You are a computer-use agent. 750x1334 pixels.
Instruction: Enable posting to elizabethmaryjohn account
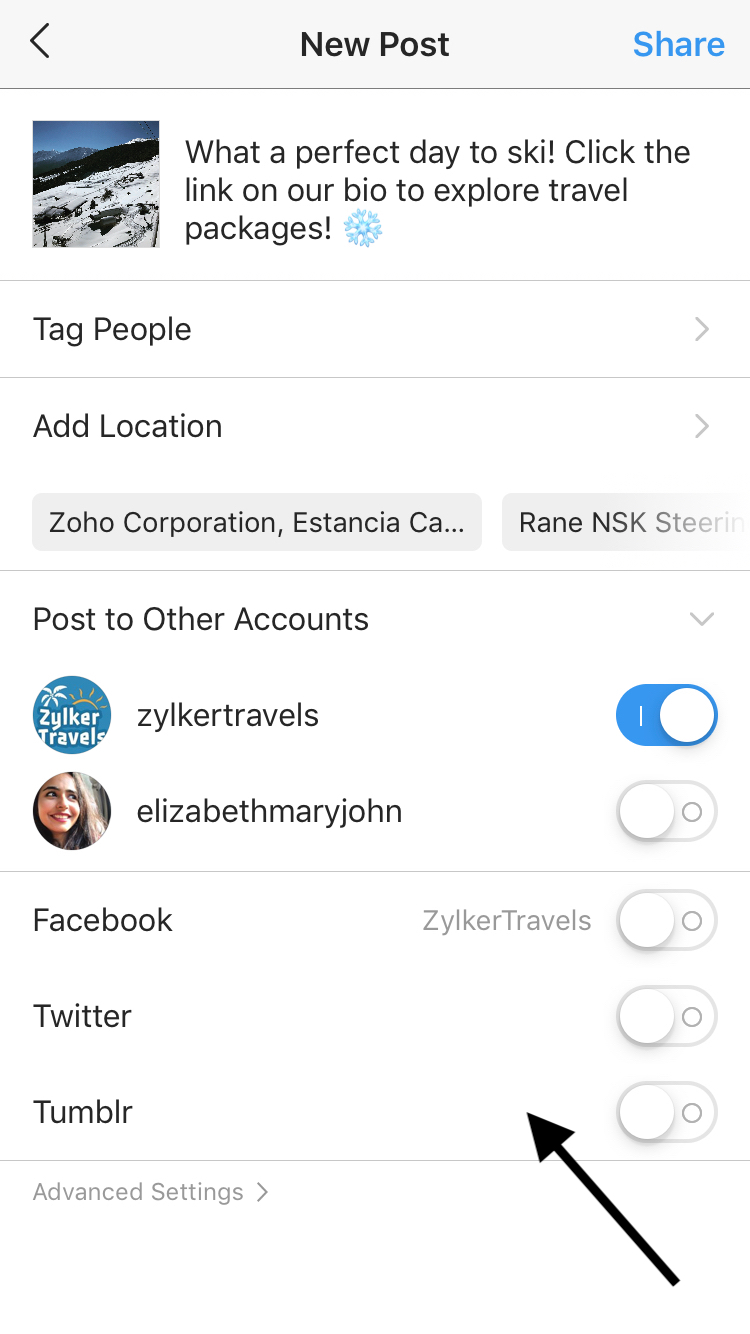pyautogui.click(x=666, y=812)
